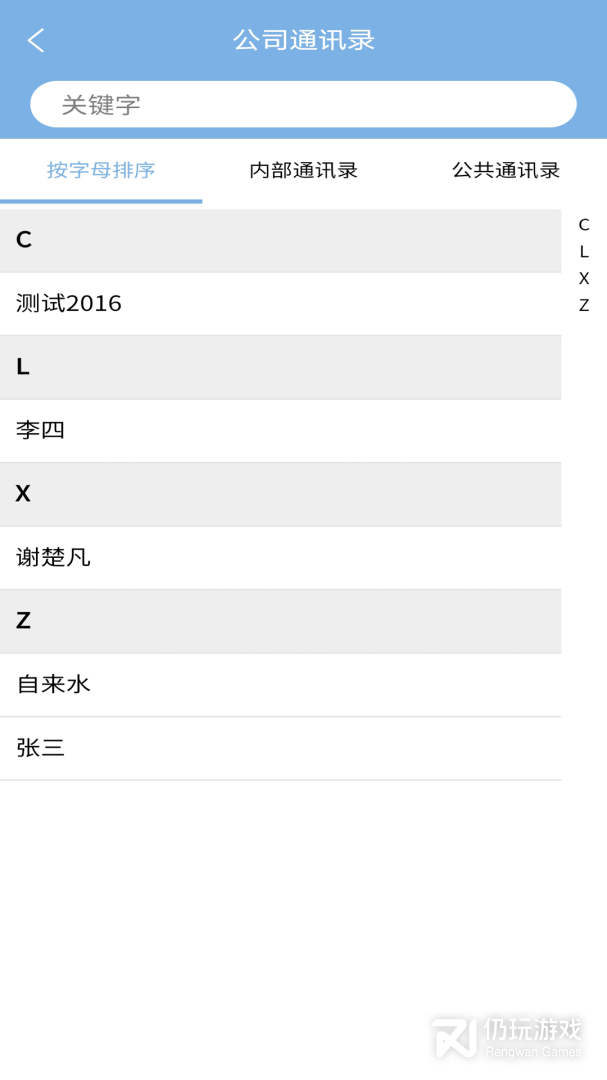Jump to letter X in side index
This screenshot has height=1080, width=607.
584,278
